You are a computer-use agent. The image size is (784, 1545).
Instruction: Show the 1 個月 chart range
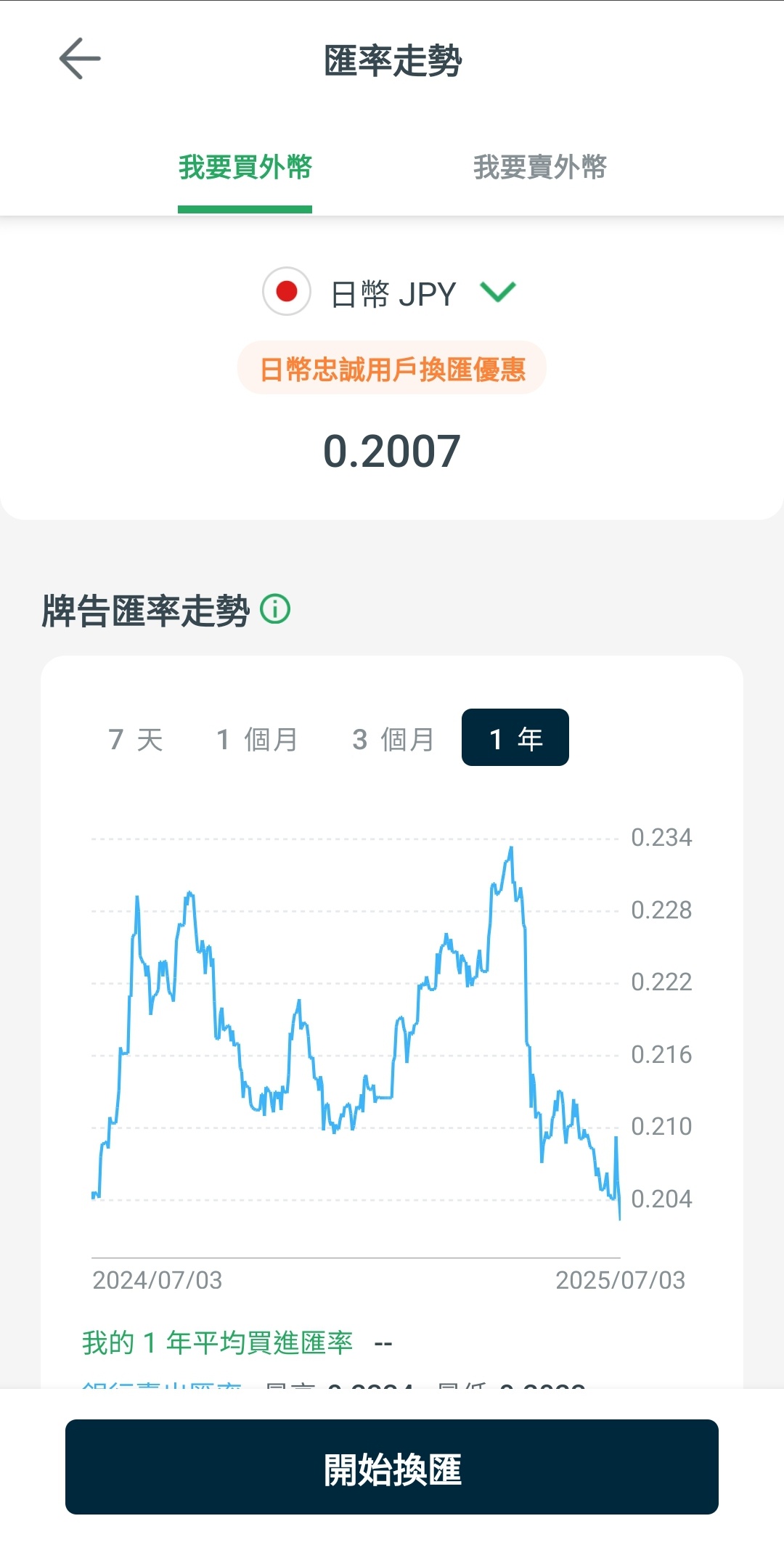pos(257,739)
